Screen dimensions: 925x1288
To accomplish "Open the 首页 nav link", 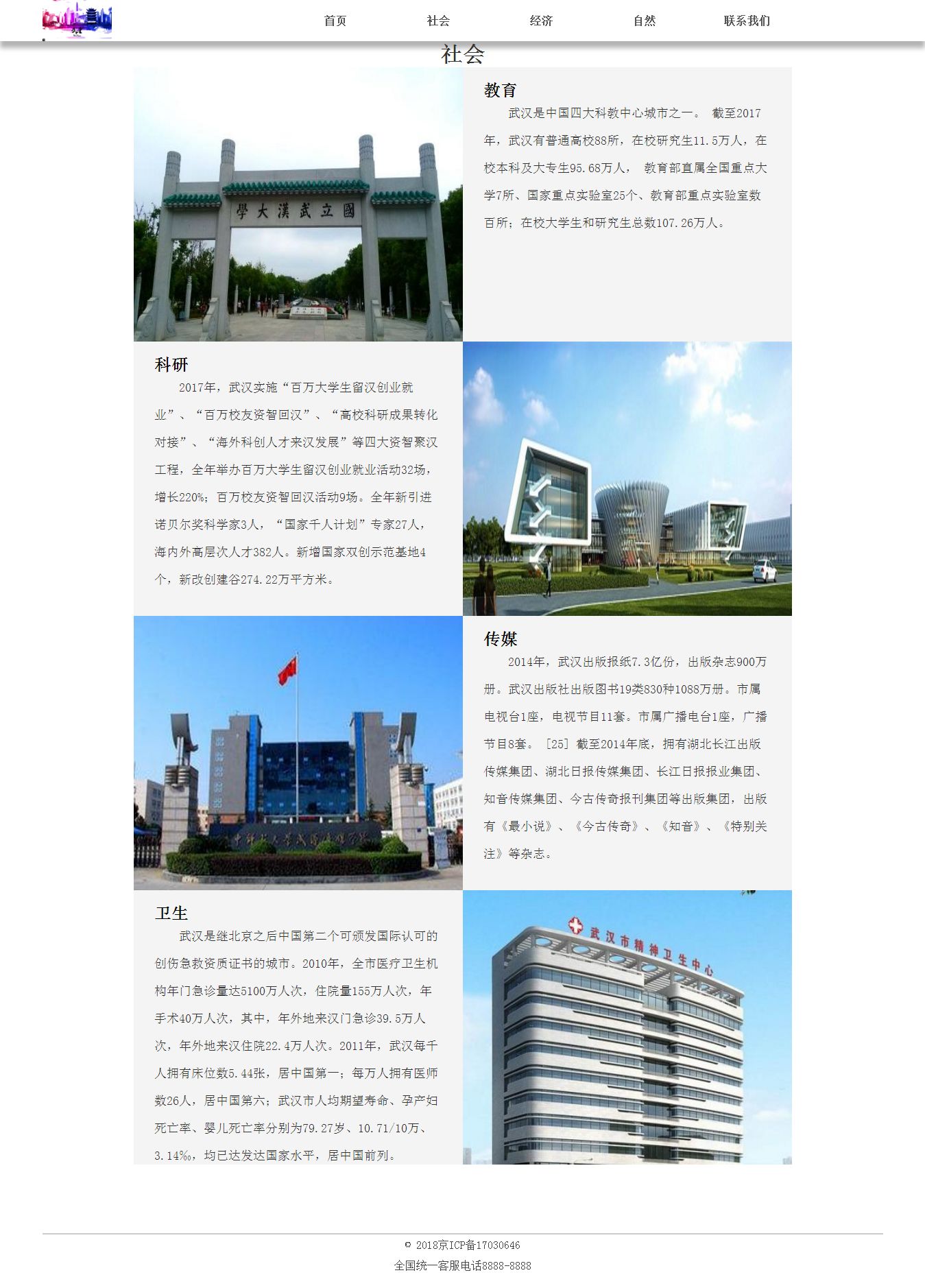I will pos(335,21).
